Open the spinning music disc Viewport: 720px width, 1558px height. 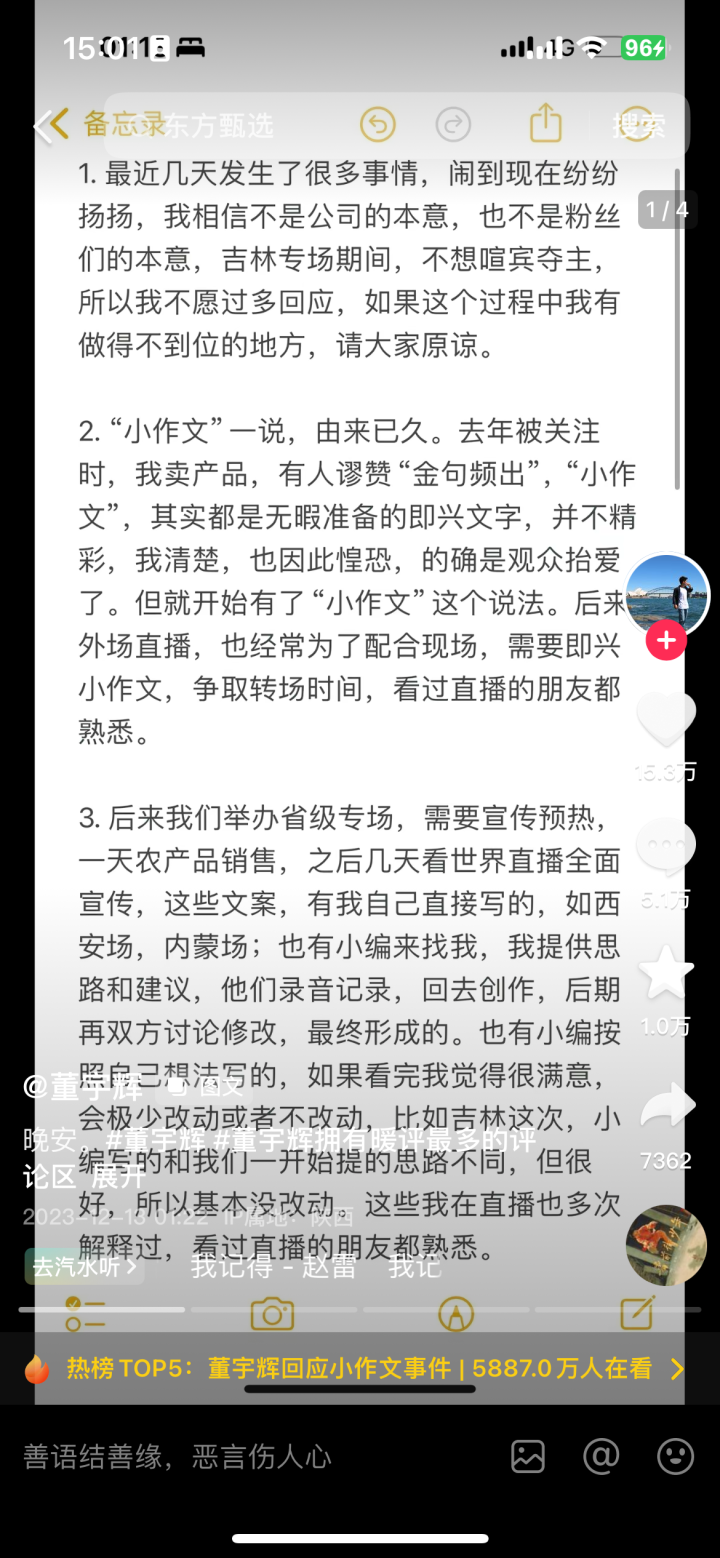(x=666, y=1245)
